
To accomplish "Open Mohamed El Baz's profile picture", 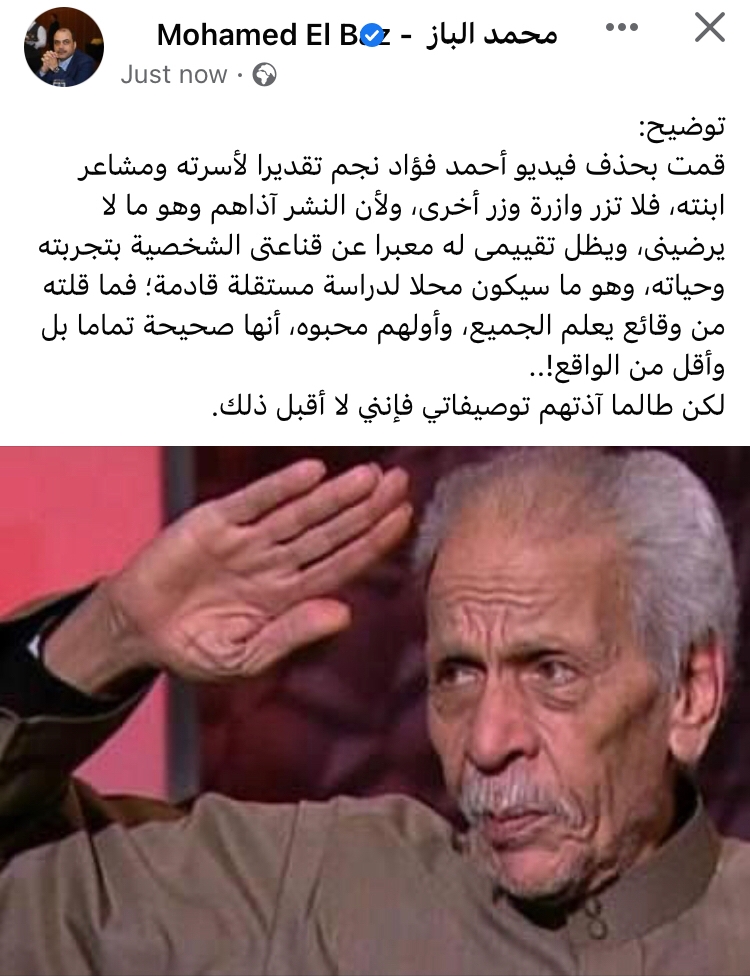I will [64, 47].
